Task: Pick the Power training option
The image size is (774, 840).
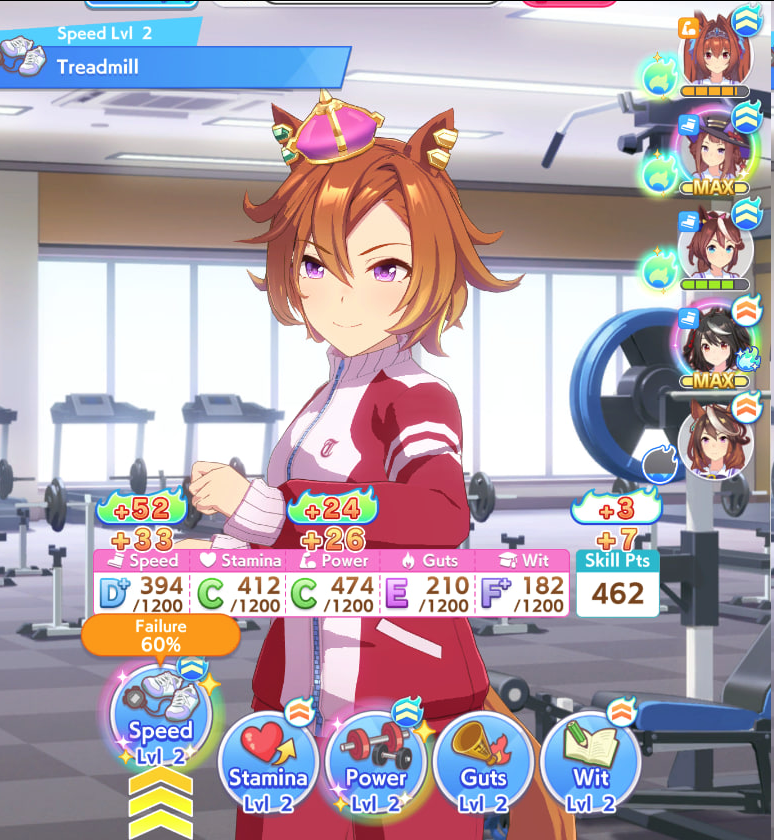Action: (x=375, y=761)
